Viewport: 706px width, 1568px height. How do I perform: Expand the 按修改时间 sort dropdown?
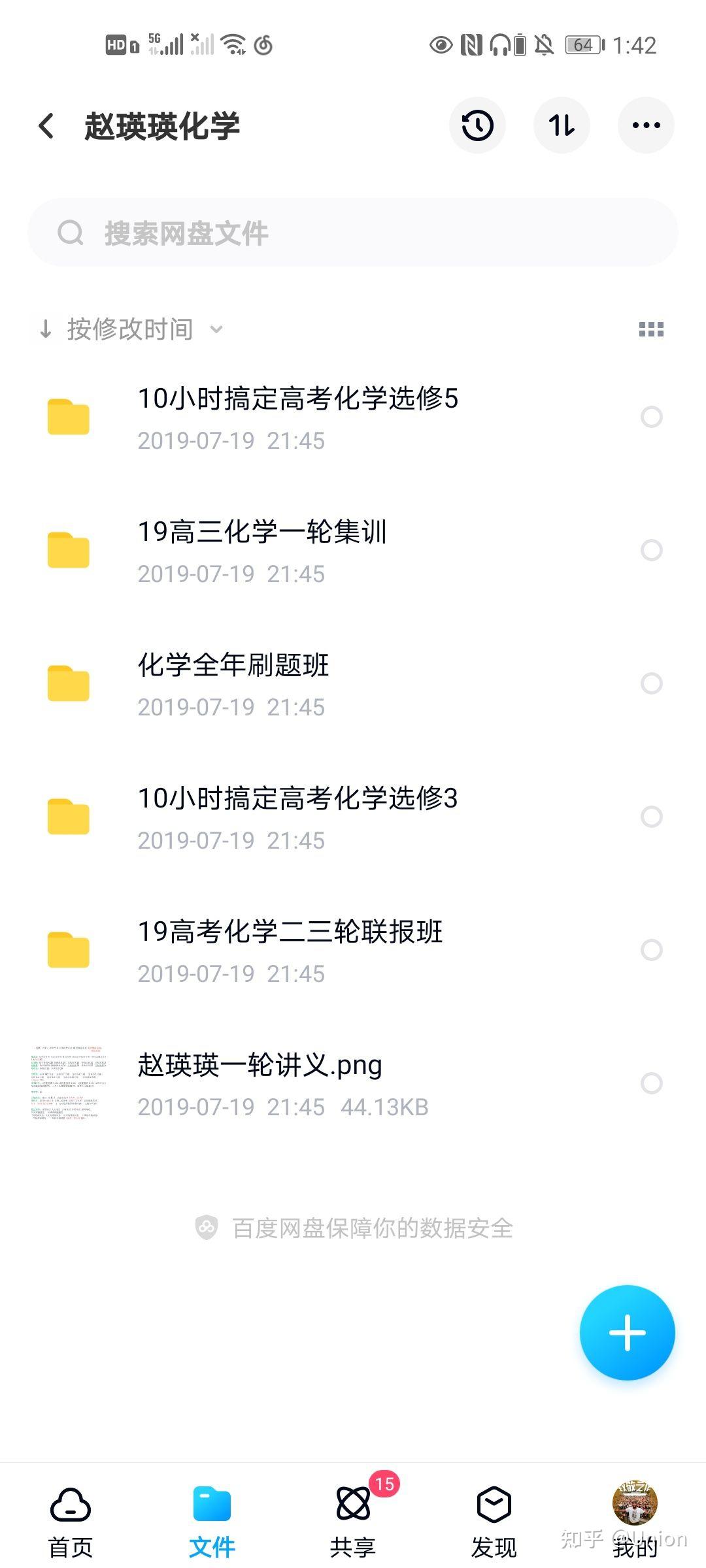coord(131,329)
